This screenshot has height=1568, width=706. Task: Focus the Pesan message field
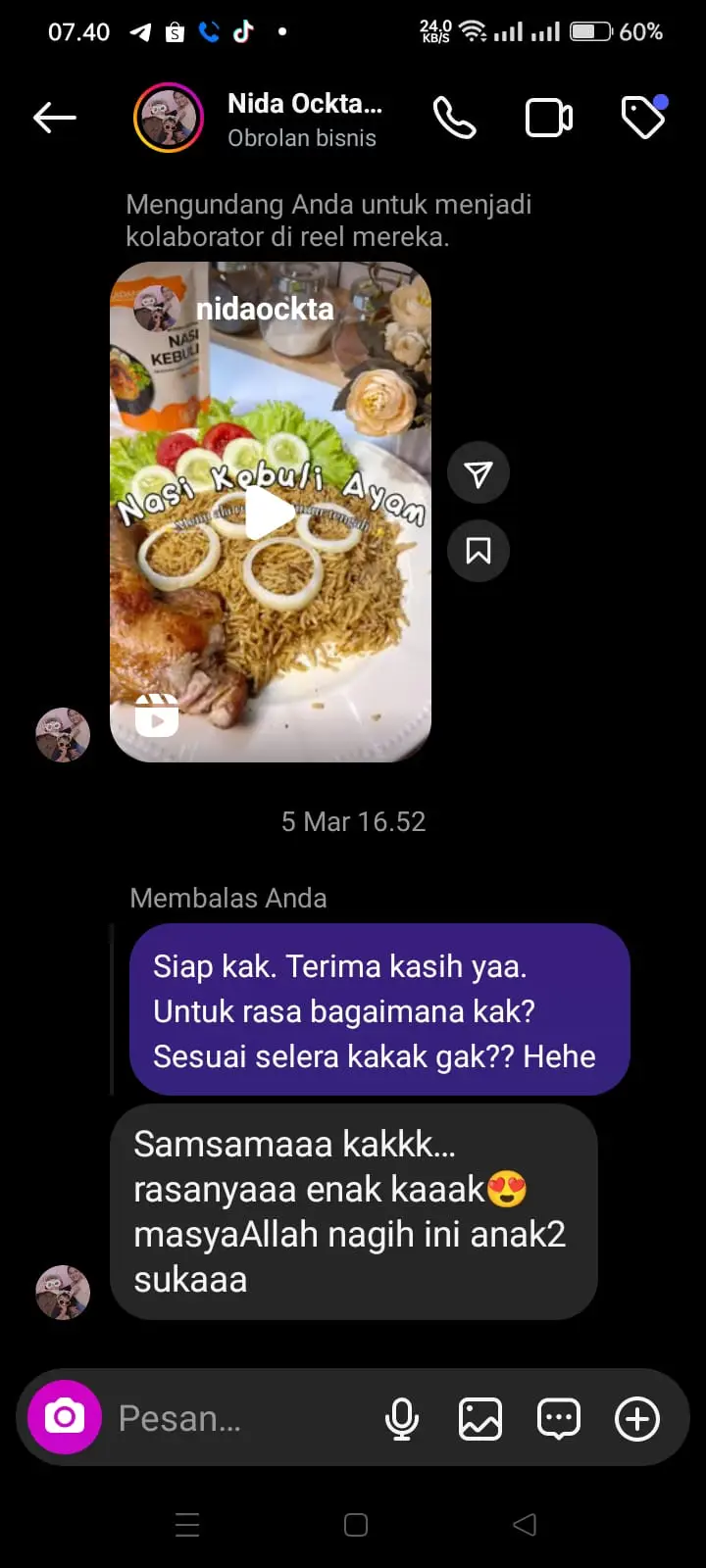pos(235,1418)
